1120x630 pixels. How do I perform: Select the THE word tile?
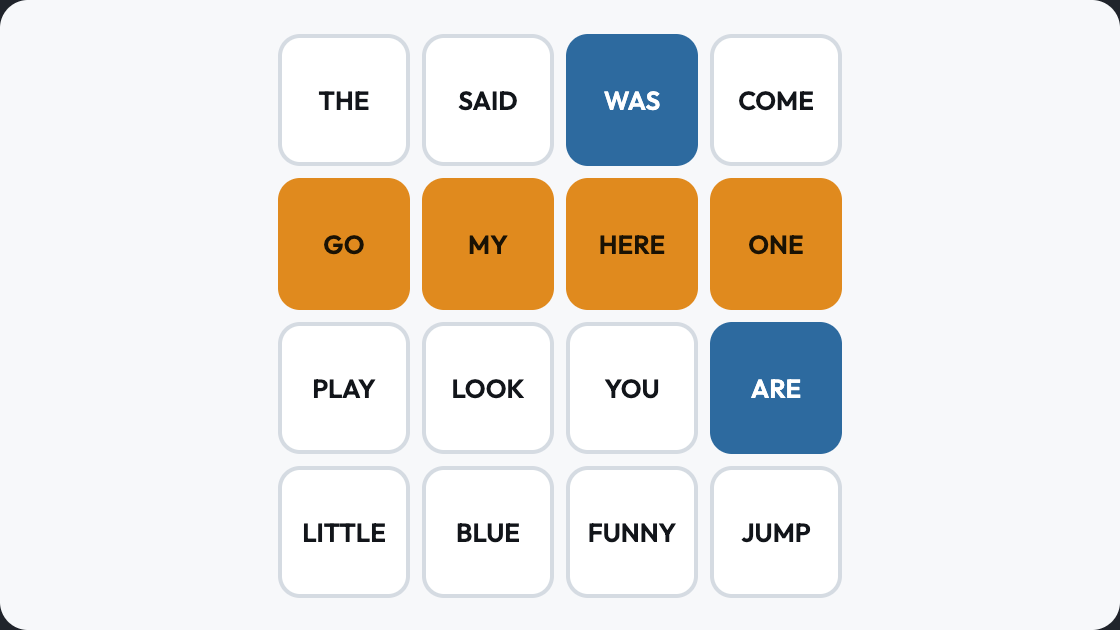344,100
